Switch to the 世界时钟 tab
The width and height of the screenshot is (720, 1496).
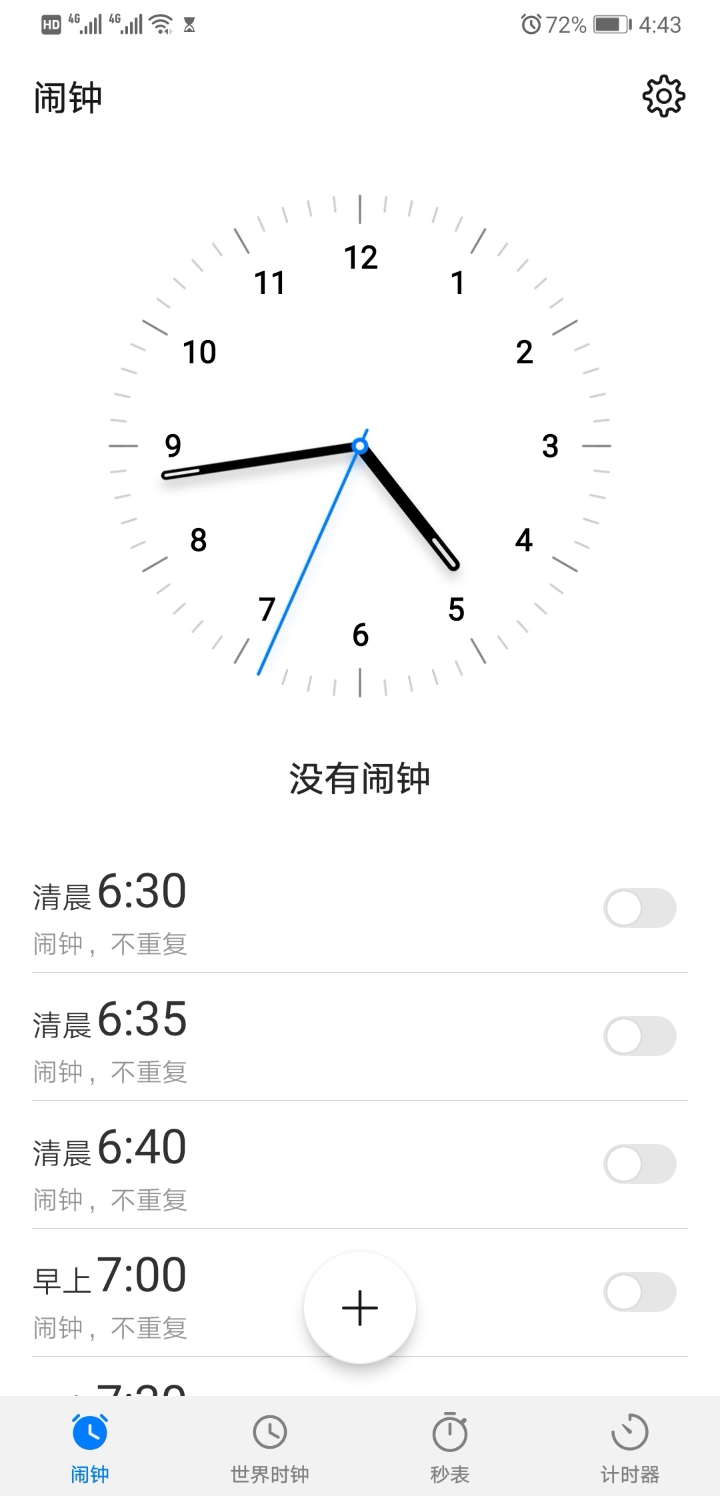270,1448
